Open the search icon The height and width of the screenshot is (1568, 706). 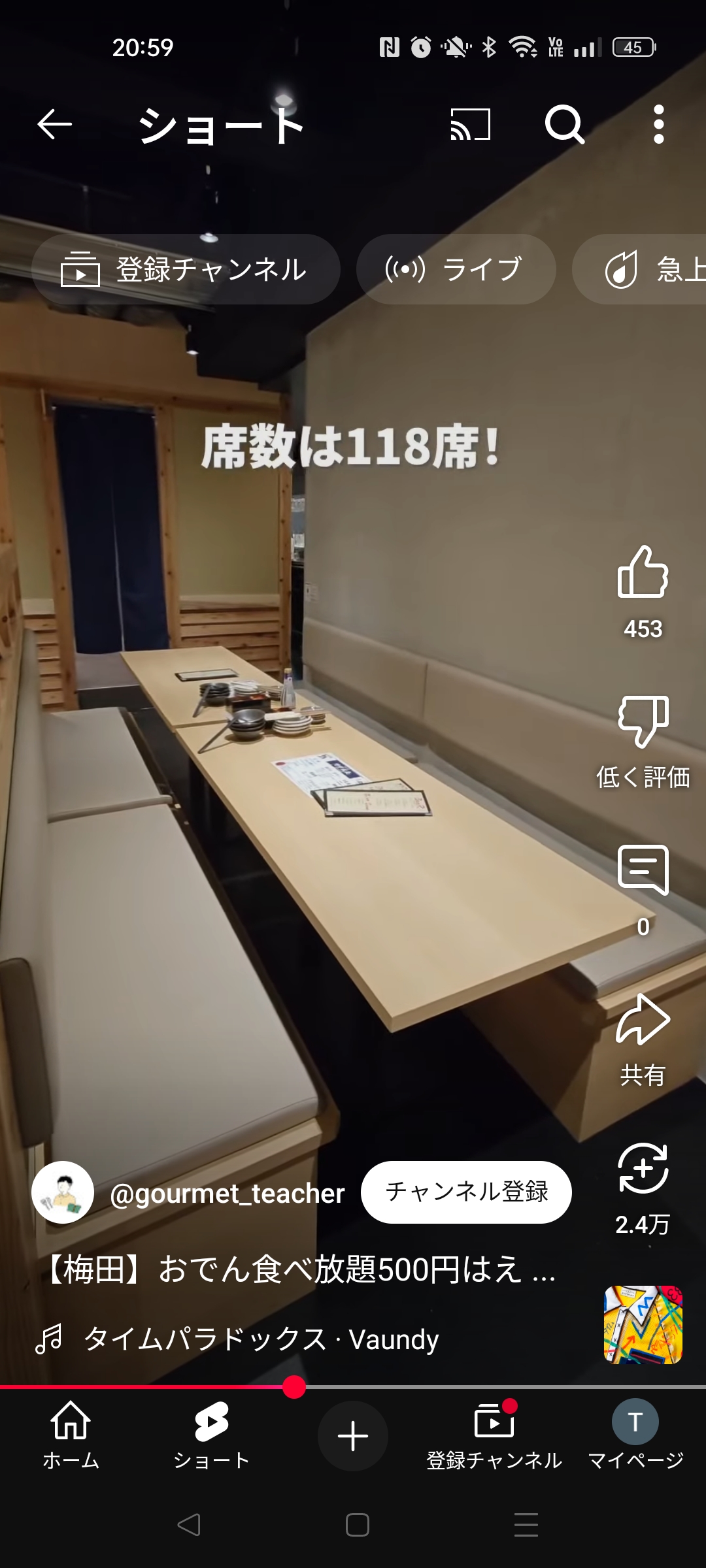[x=564, y=124]
